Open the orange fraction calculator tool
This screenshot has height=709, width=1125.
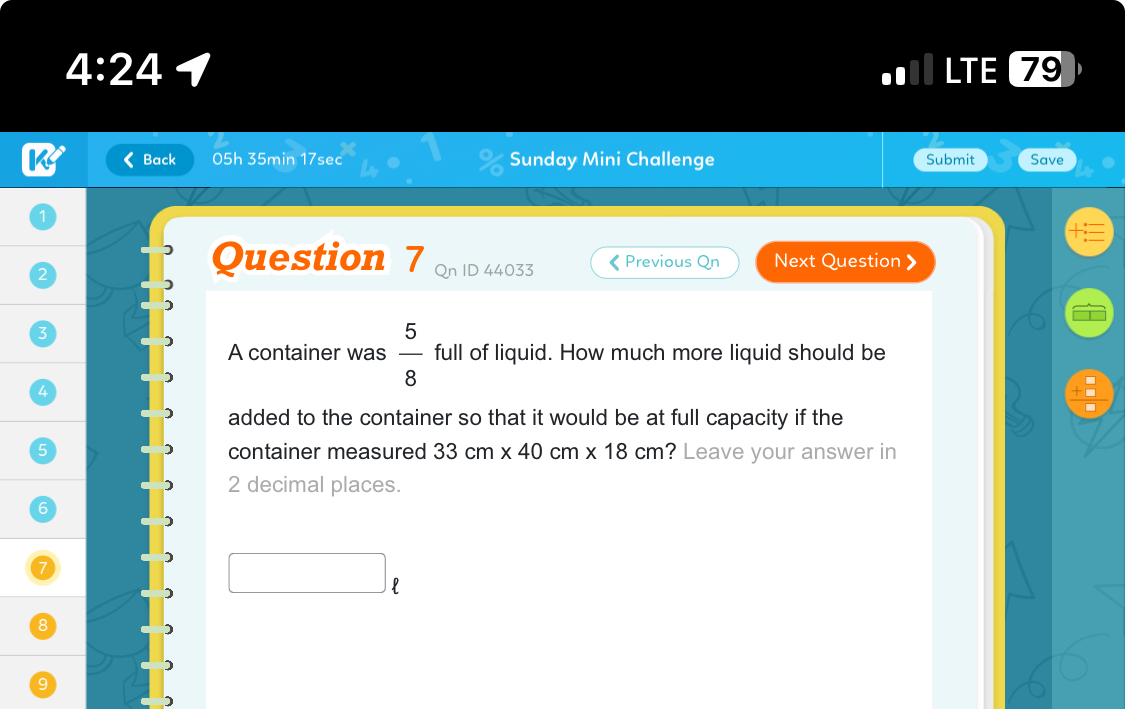coord(1089,393)
